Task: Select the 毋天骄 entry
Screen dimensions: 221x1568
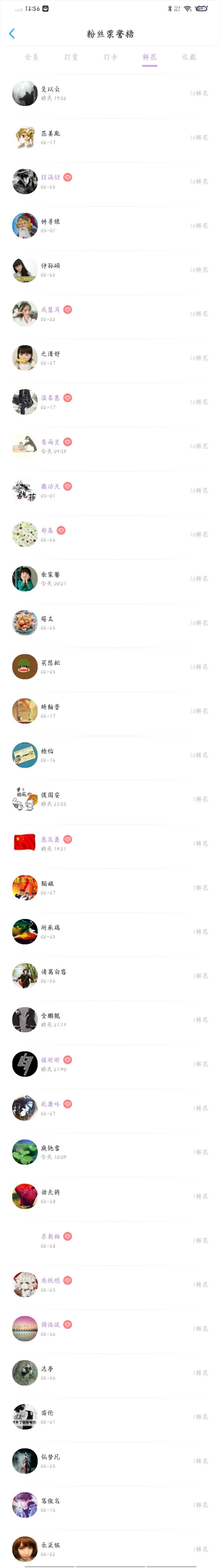Action: click(x=110, y=1196)
